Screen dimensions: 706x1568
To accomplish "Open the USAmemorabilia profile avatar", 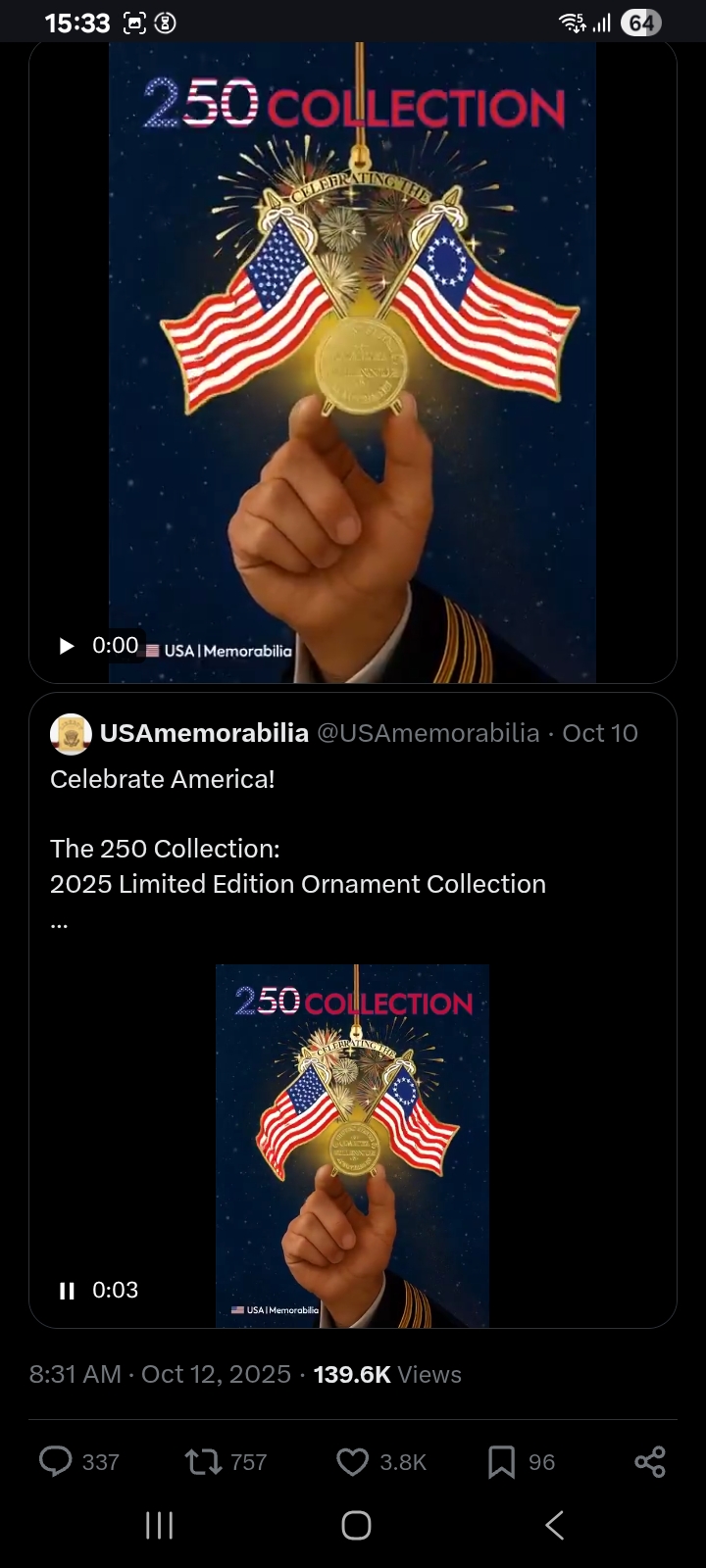I will click(71, 734).
